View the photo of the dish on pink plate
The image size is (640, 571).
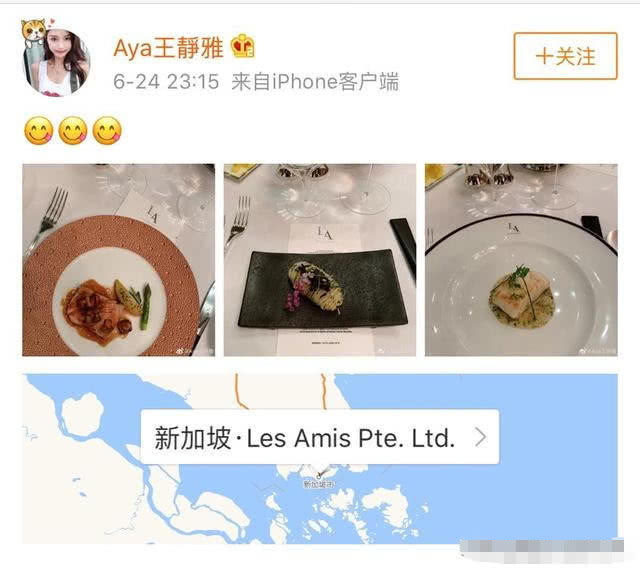(118, 260)
